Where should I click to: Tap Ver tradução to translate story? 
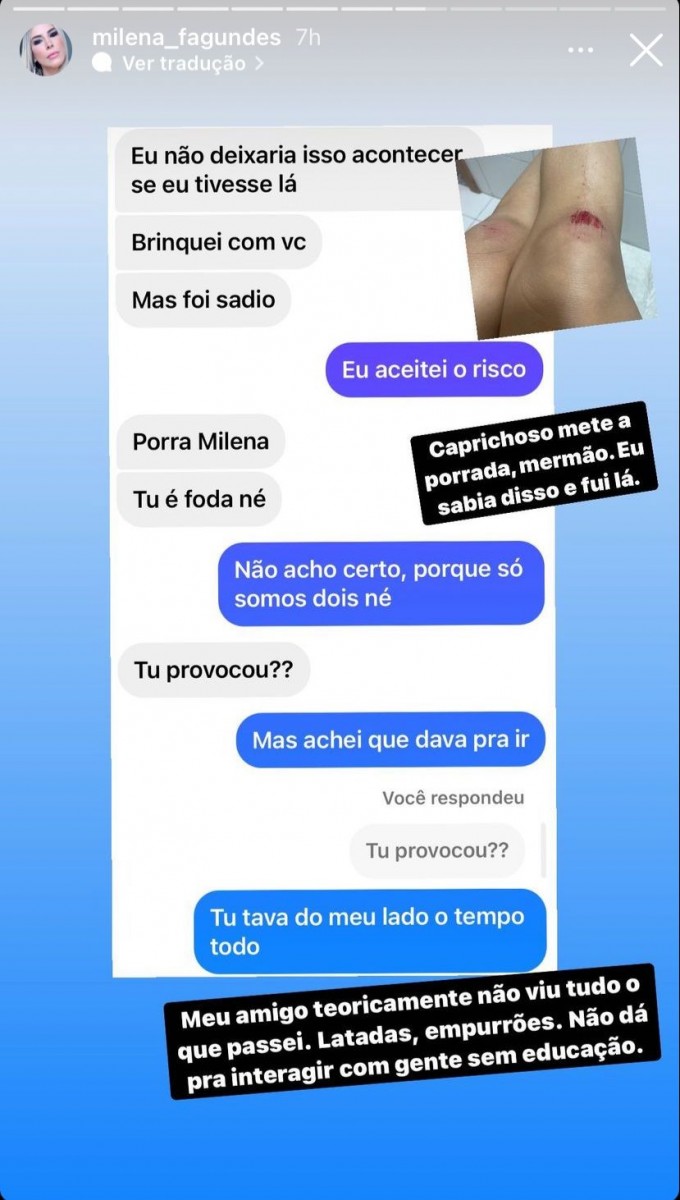coord(183,63)
